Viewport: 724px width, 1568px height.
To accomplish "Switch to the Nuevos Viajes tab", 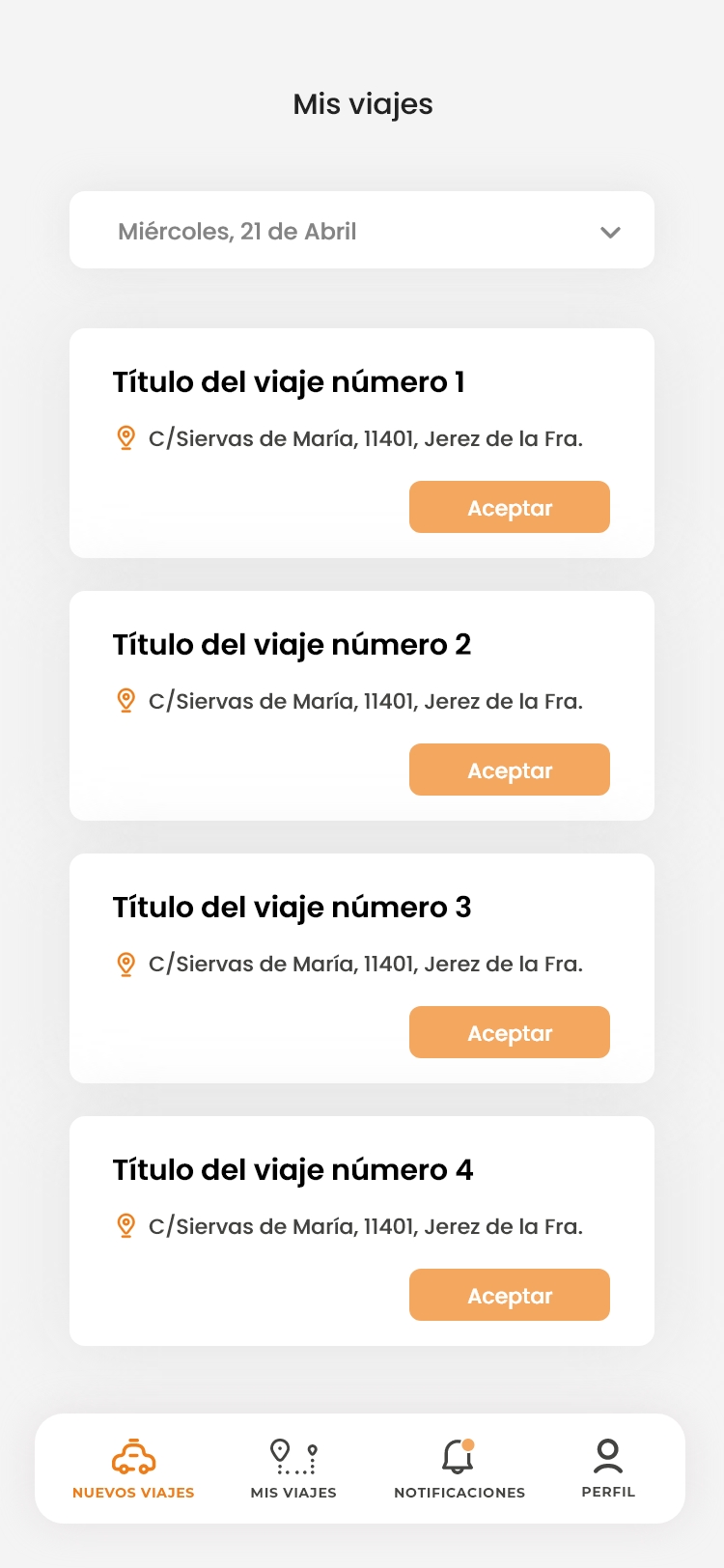I will (x=133, y=1469).
